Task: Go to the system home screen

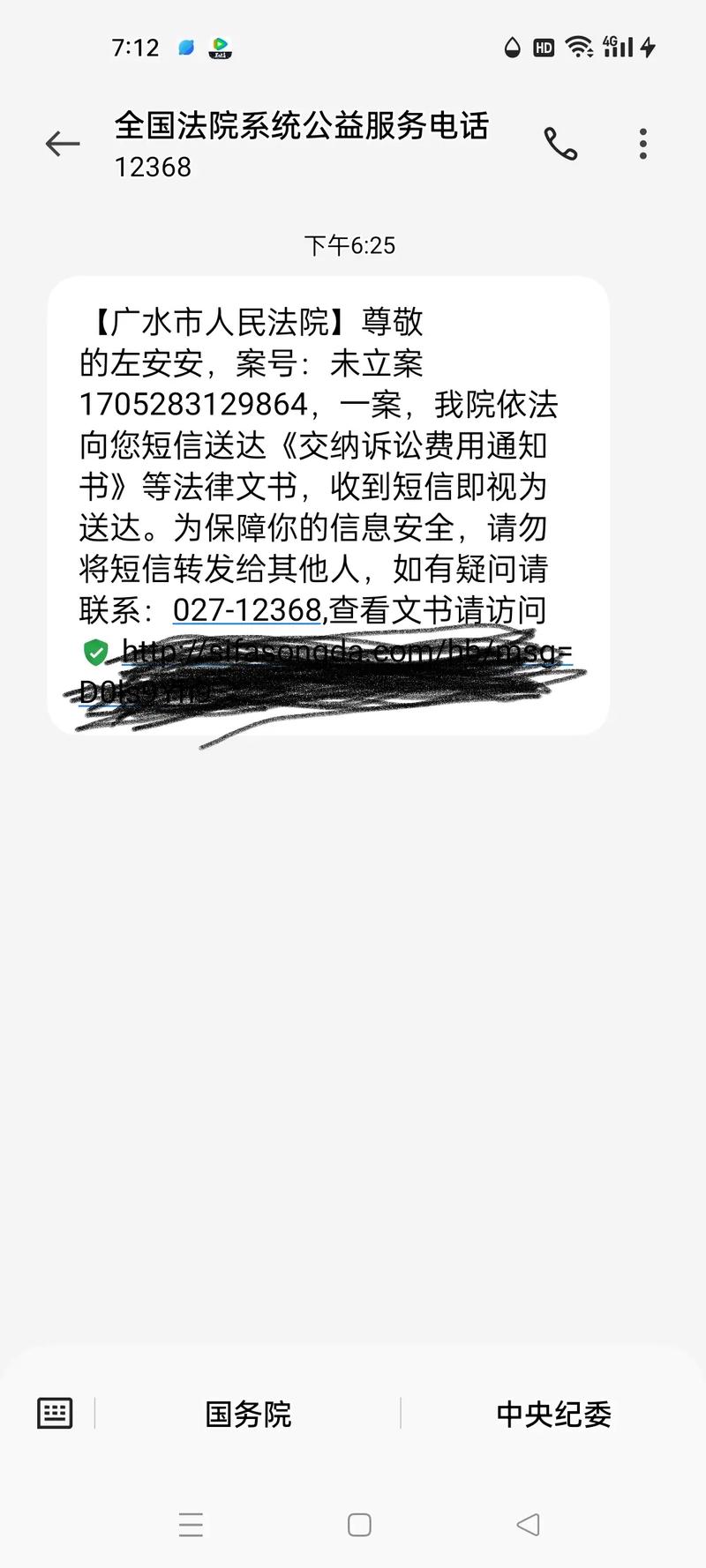Action: [359, 1525]
